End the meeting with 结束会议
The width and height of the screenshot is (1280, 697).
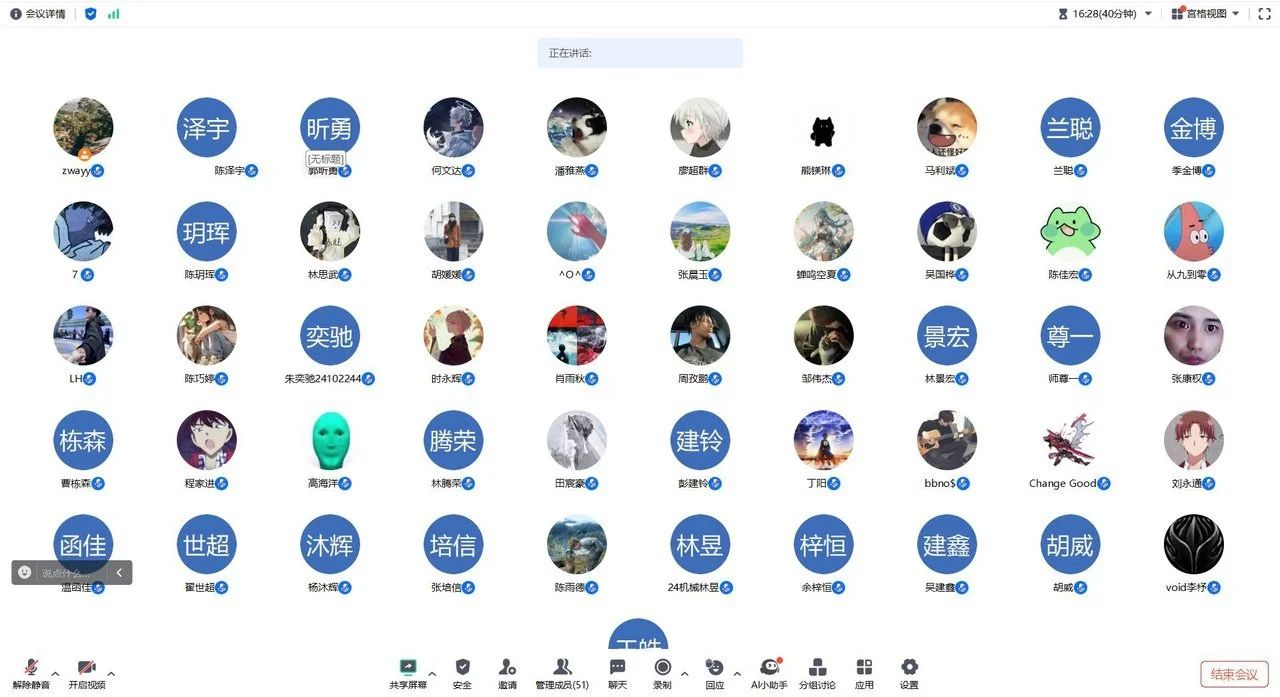(1234, 674)
